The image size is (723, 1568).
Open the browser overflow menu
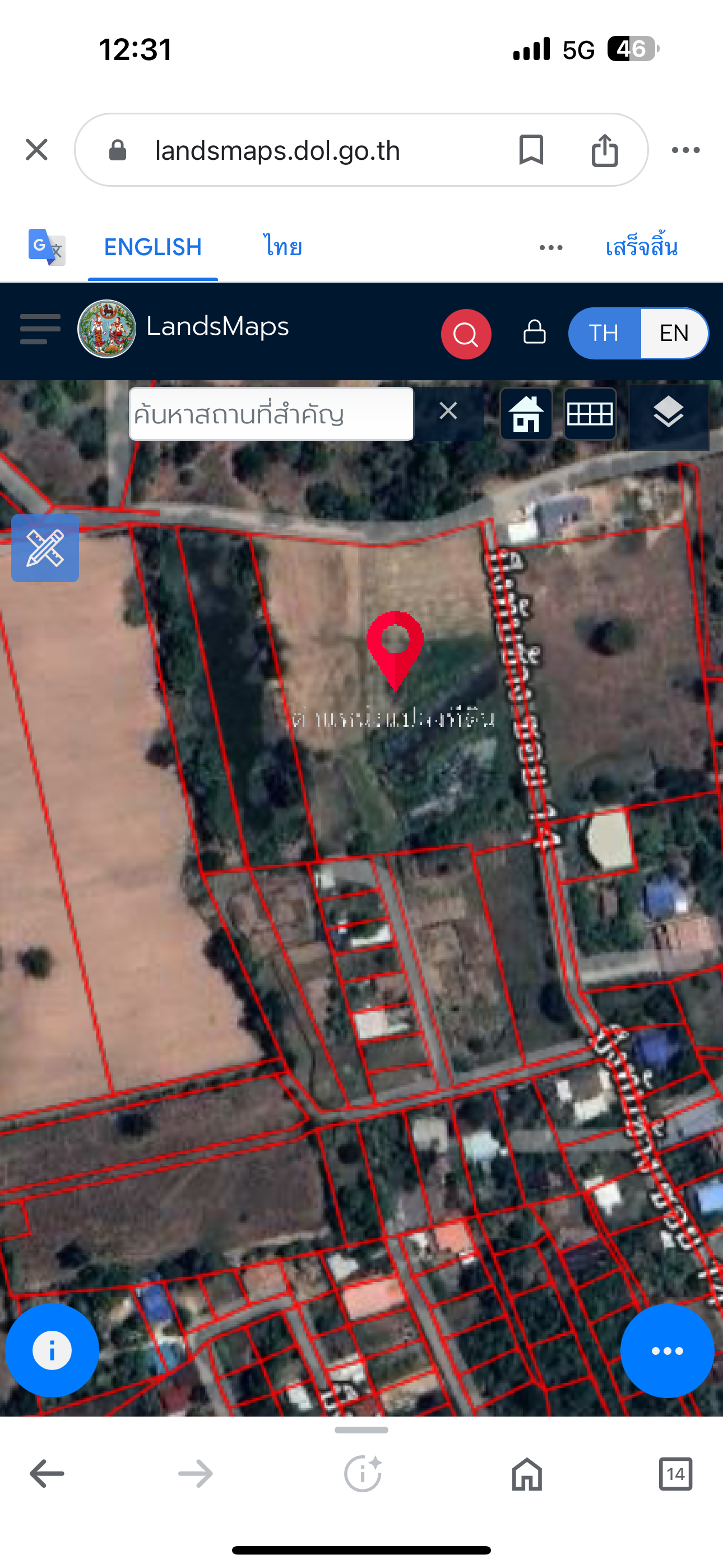685,150
